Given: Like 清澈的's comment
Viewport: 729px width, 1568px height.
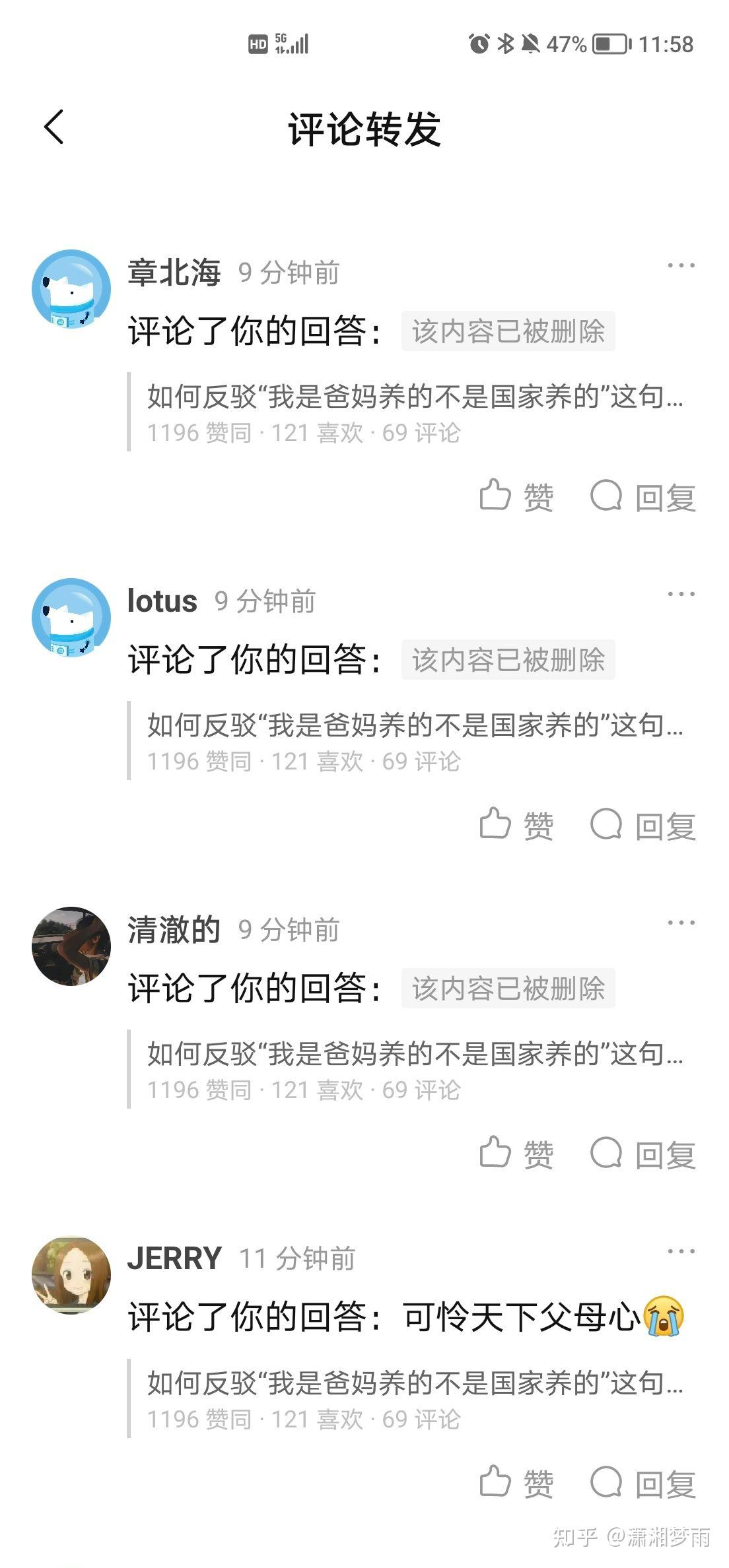Looking at the screenshot, I should tap(516, 1154).
